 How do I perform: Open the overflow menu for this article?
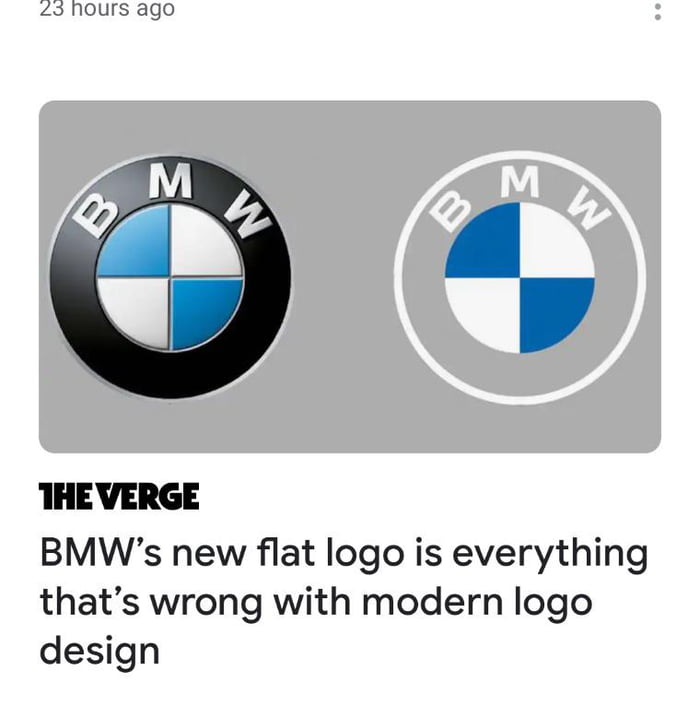pyautogui.click(x=657, y=11)
